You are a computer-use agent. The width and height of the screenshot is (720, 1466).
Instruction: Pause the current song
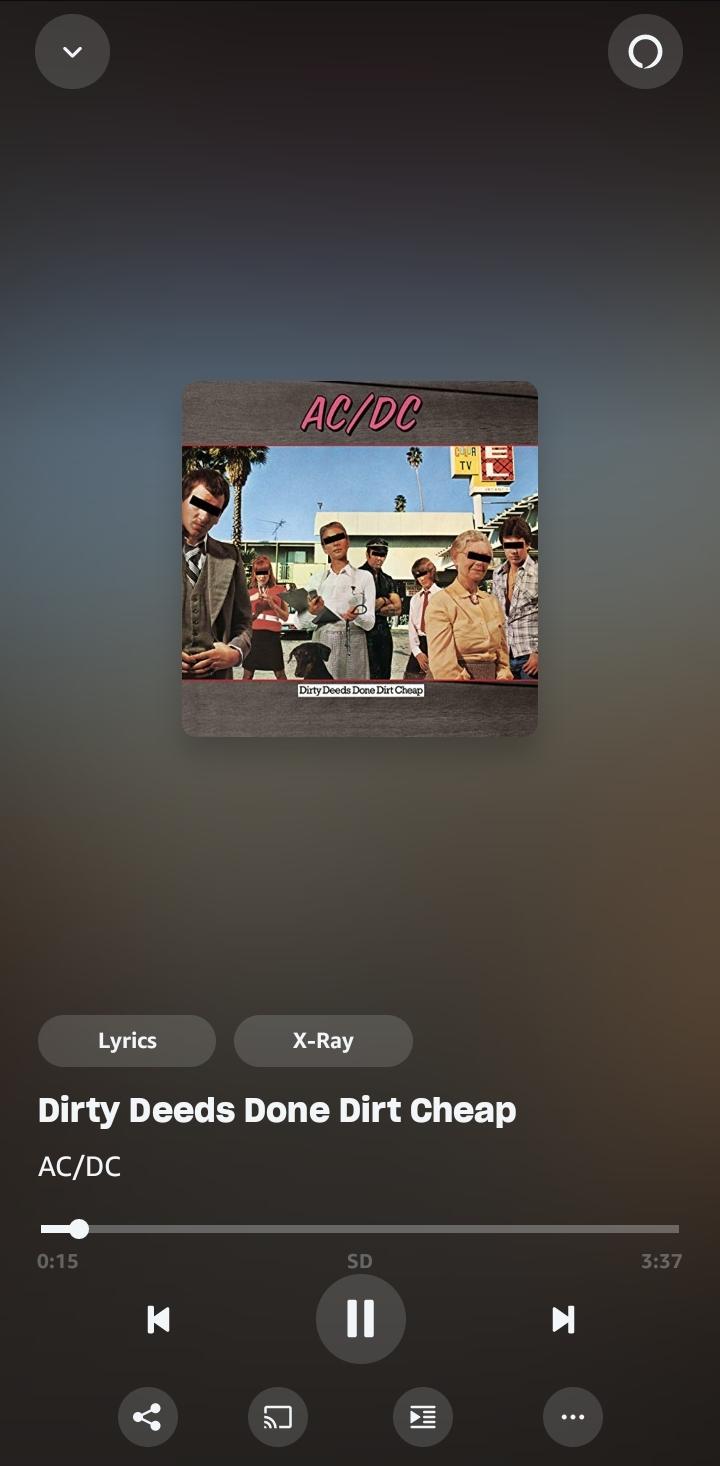[x=360, y=1319]
